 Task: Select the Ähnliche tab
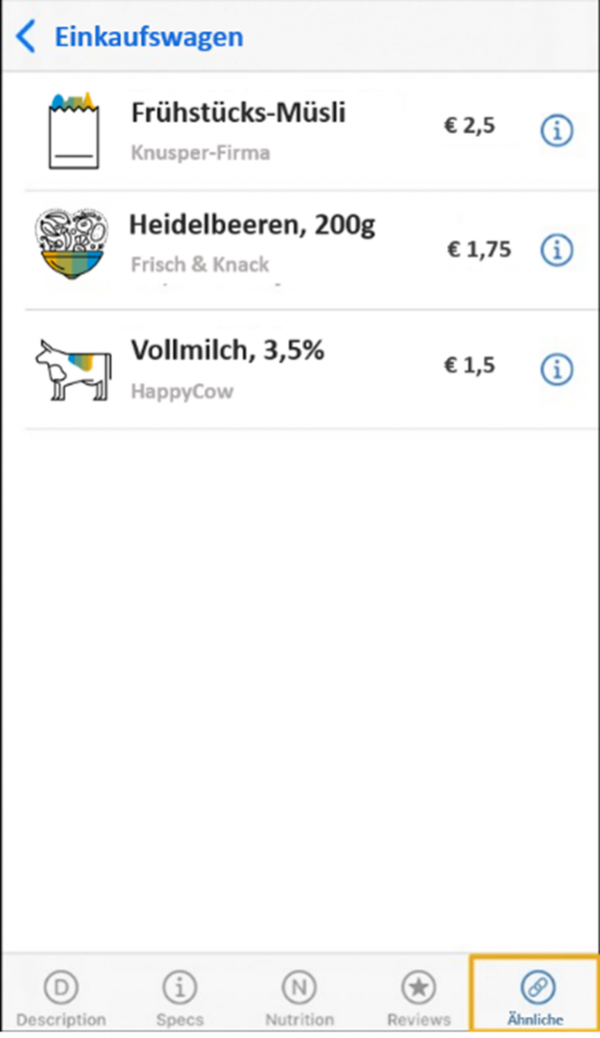point(535,999)
